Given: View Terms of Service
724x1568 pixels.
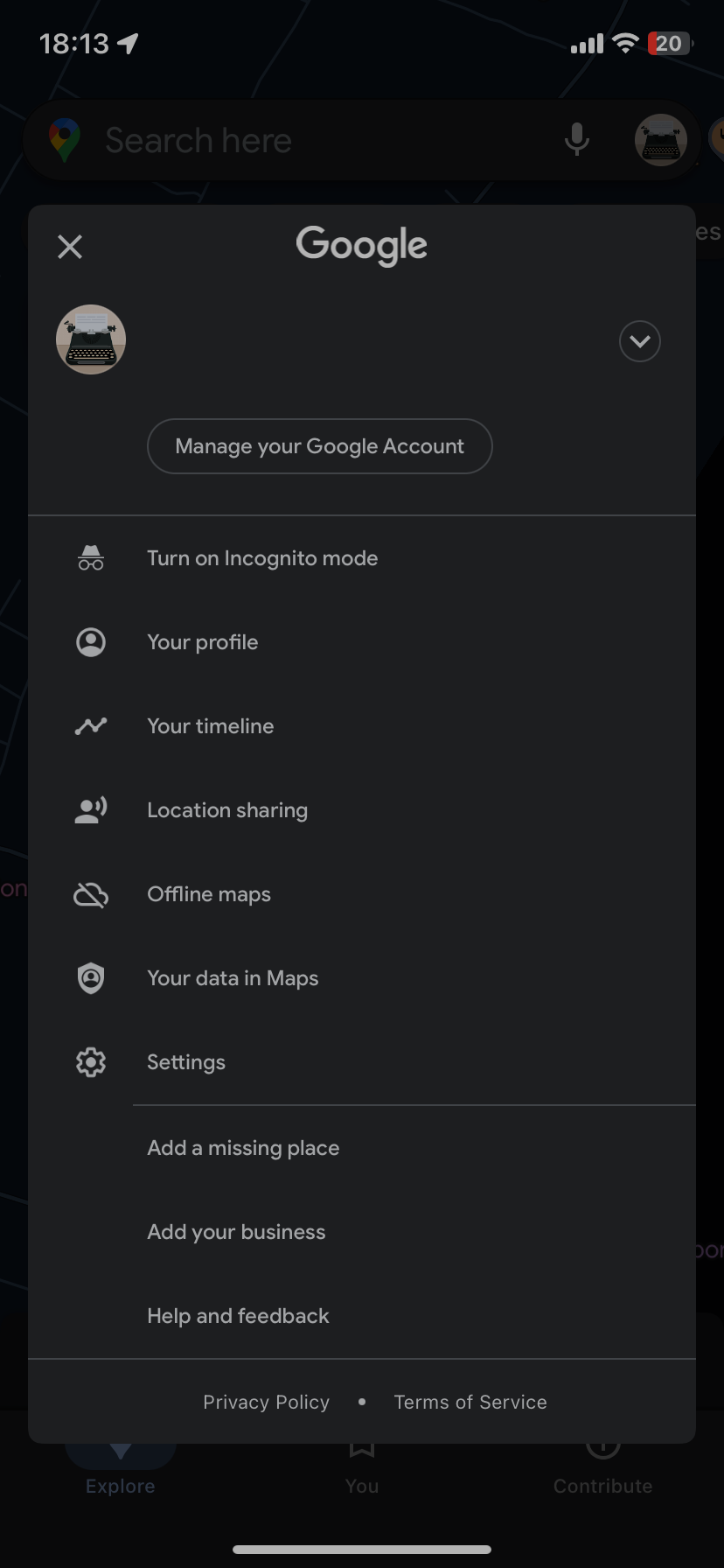Looking at the screenshot, I should tap(470, 1401).
